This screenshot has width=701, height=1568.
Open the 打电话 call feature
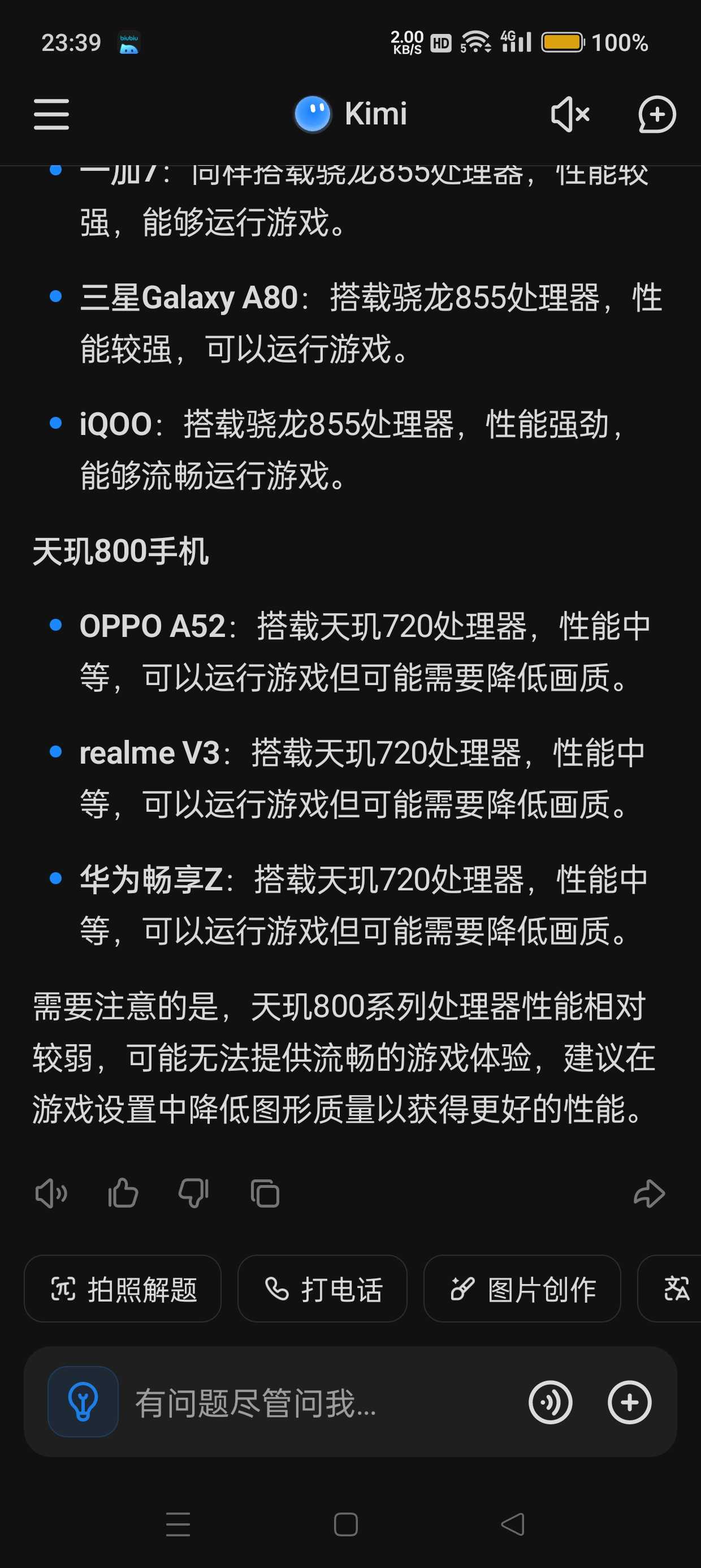(322, 1289)
